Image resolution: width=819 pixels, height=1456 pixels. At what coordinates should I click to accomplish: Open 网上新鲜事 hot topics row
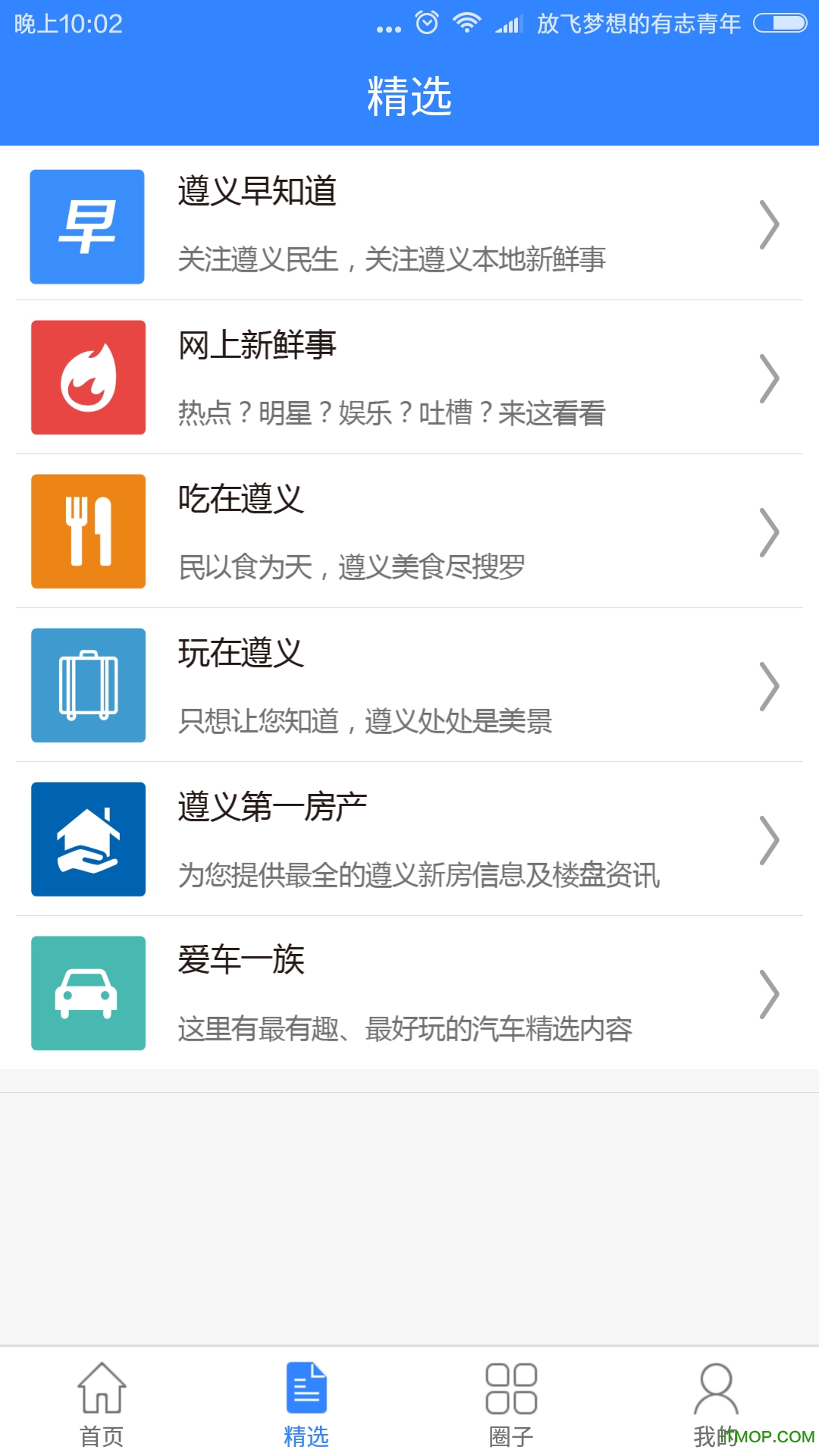409,378
